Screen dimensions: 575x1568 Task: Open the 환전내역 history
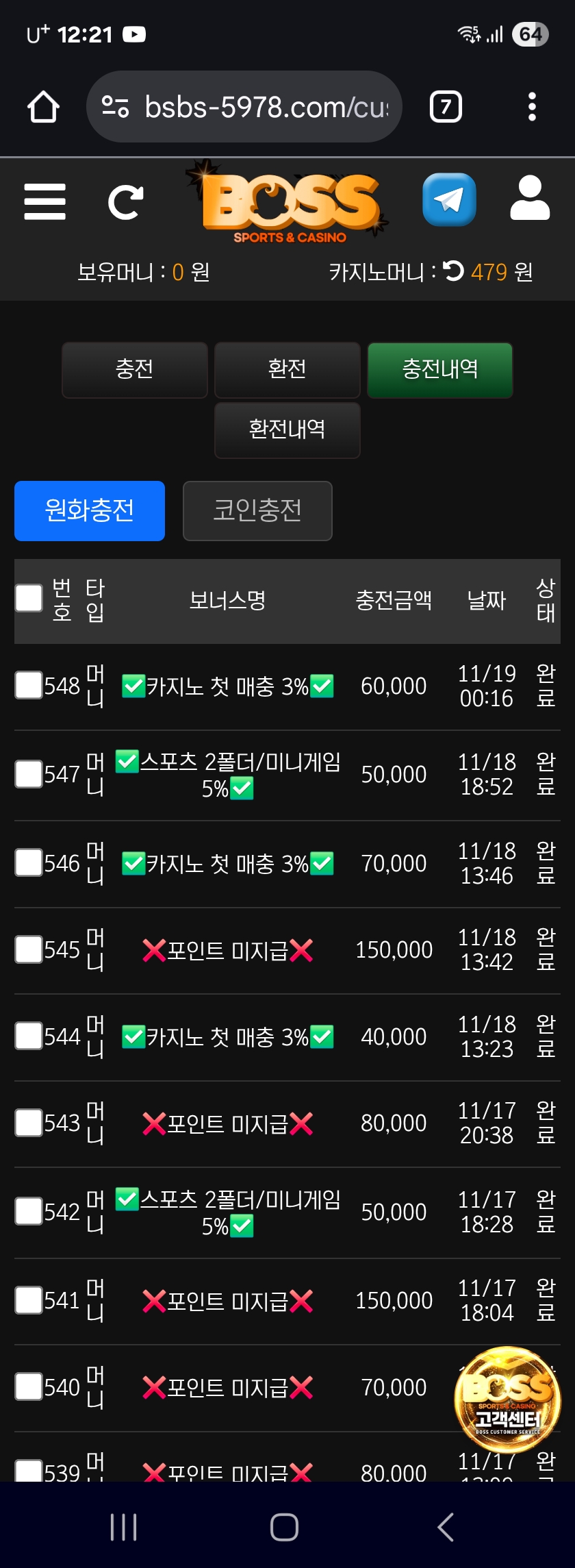tap(287, 430)
